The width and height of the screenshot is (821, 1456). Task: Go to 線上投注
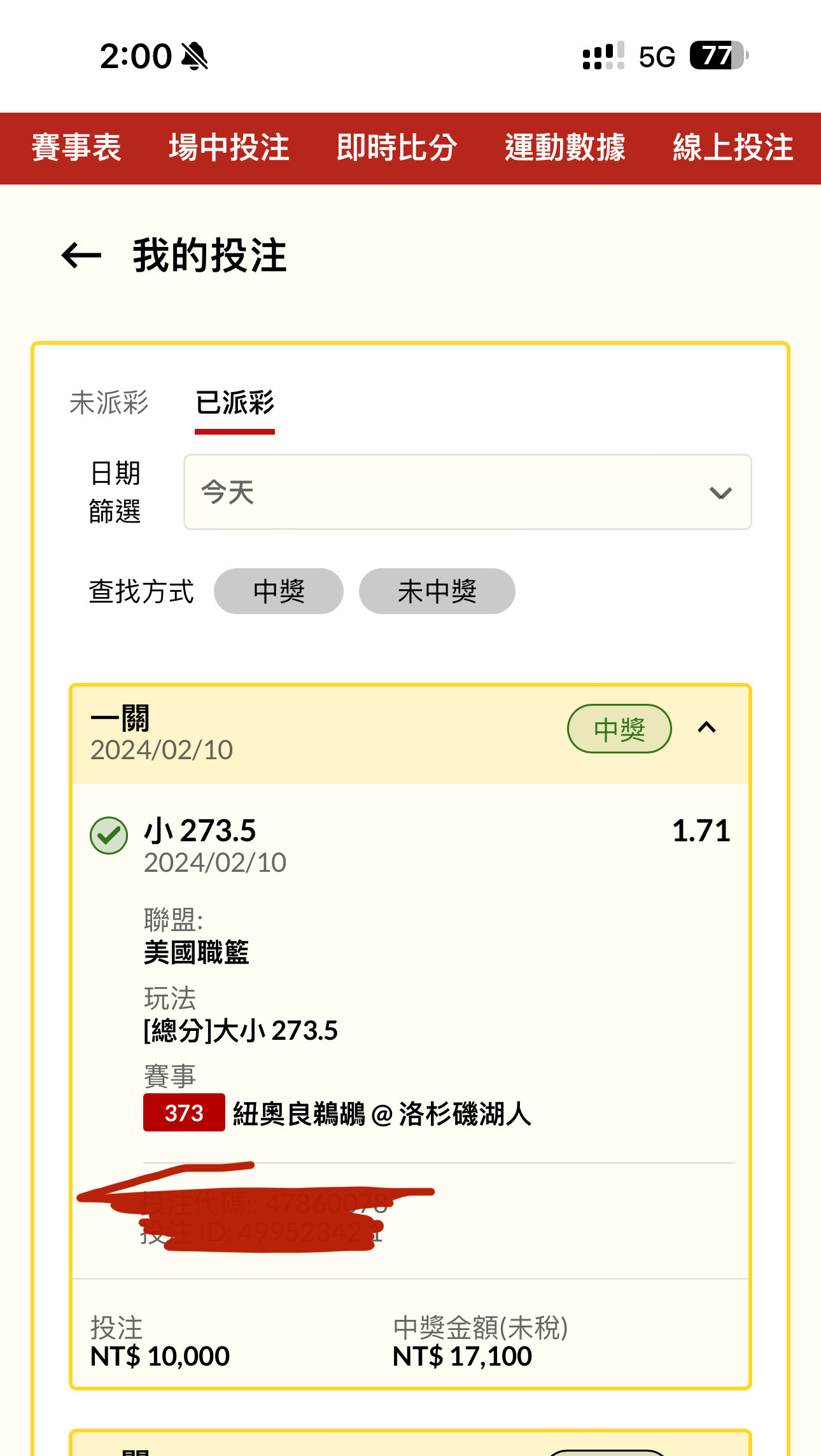pyautogui.click(x=733, y=148)
